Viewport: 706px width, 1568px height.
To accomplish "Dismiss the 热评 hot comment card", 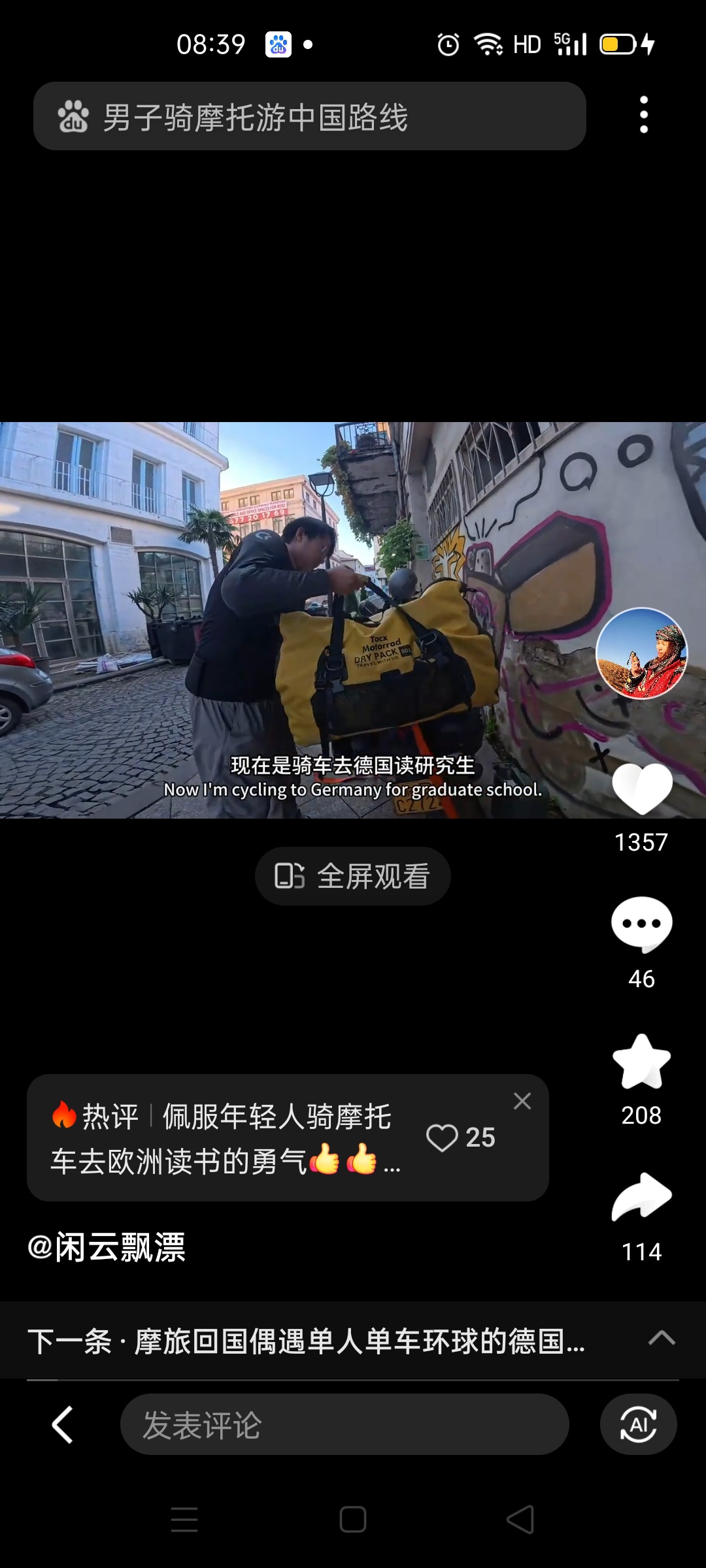I will pos(522,1102).
